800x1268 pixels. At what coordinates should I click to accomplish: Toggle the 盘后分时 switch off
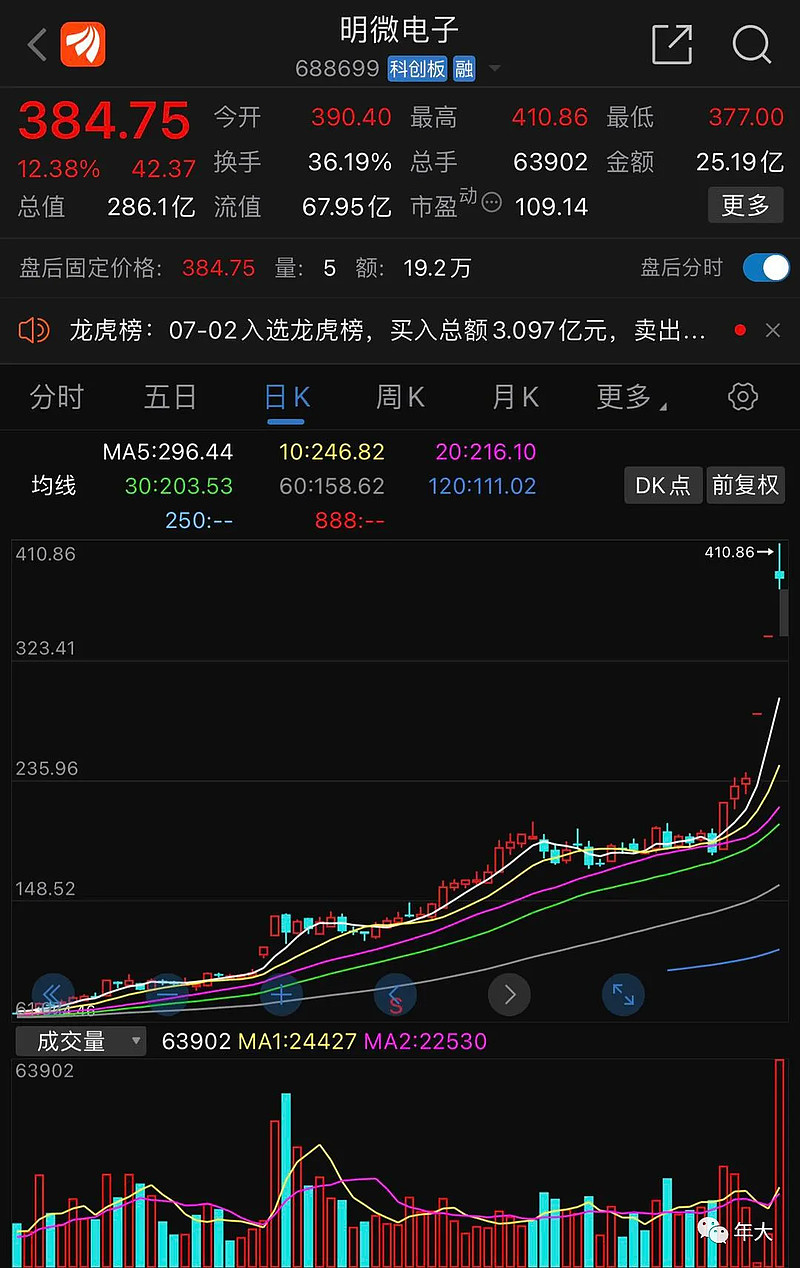pos(766,268)
